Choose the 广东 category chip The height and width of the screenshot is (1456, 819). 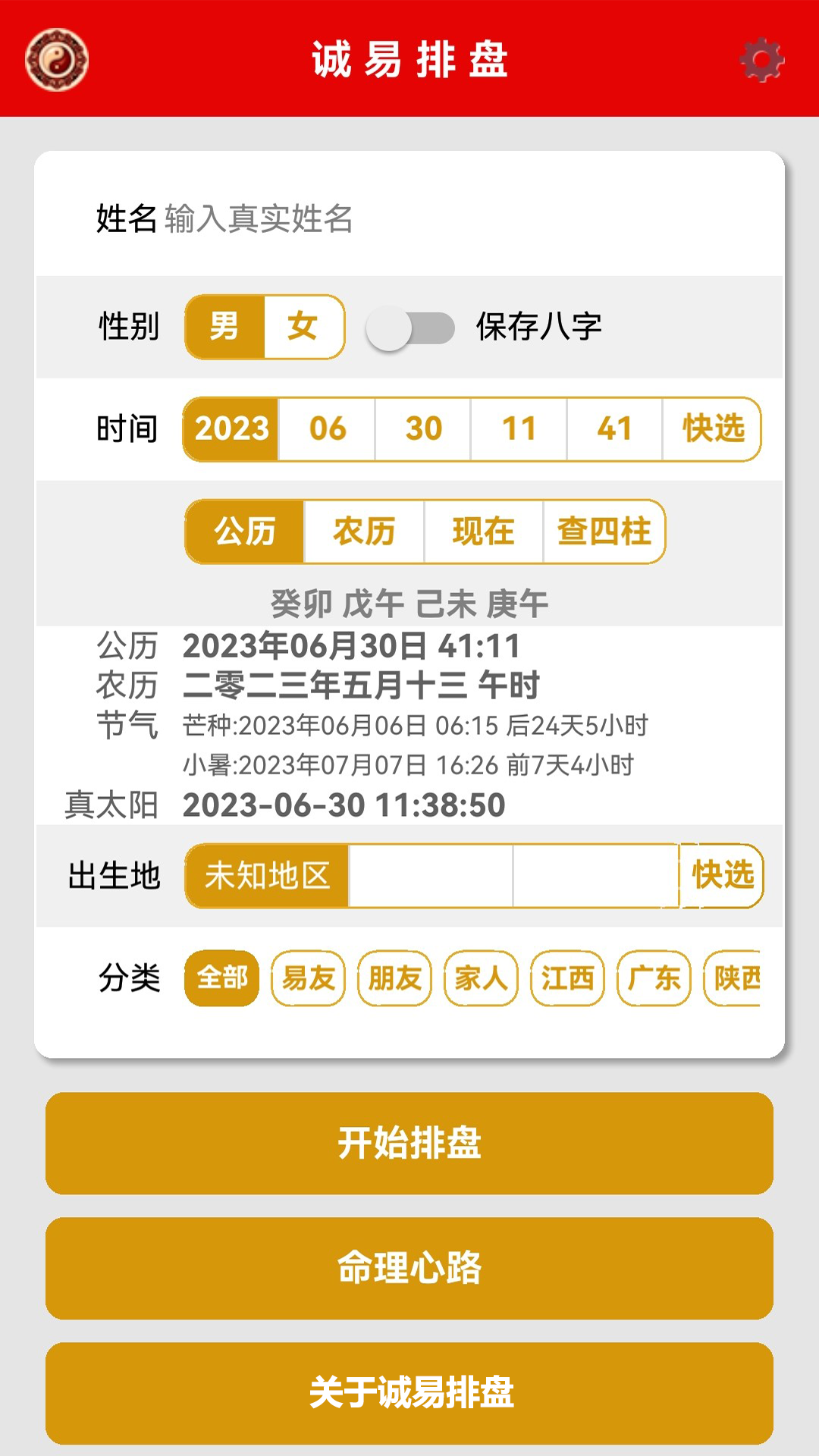click(654, 978)
